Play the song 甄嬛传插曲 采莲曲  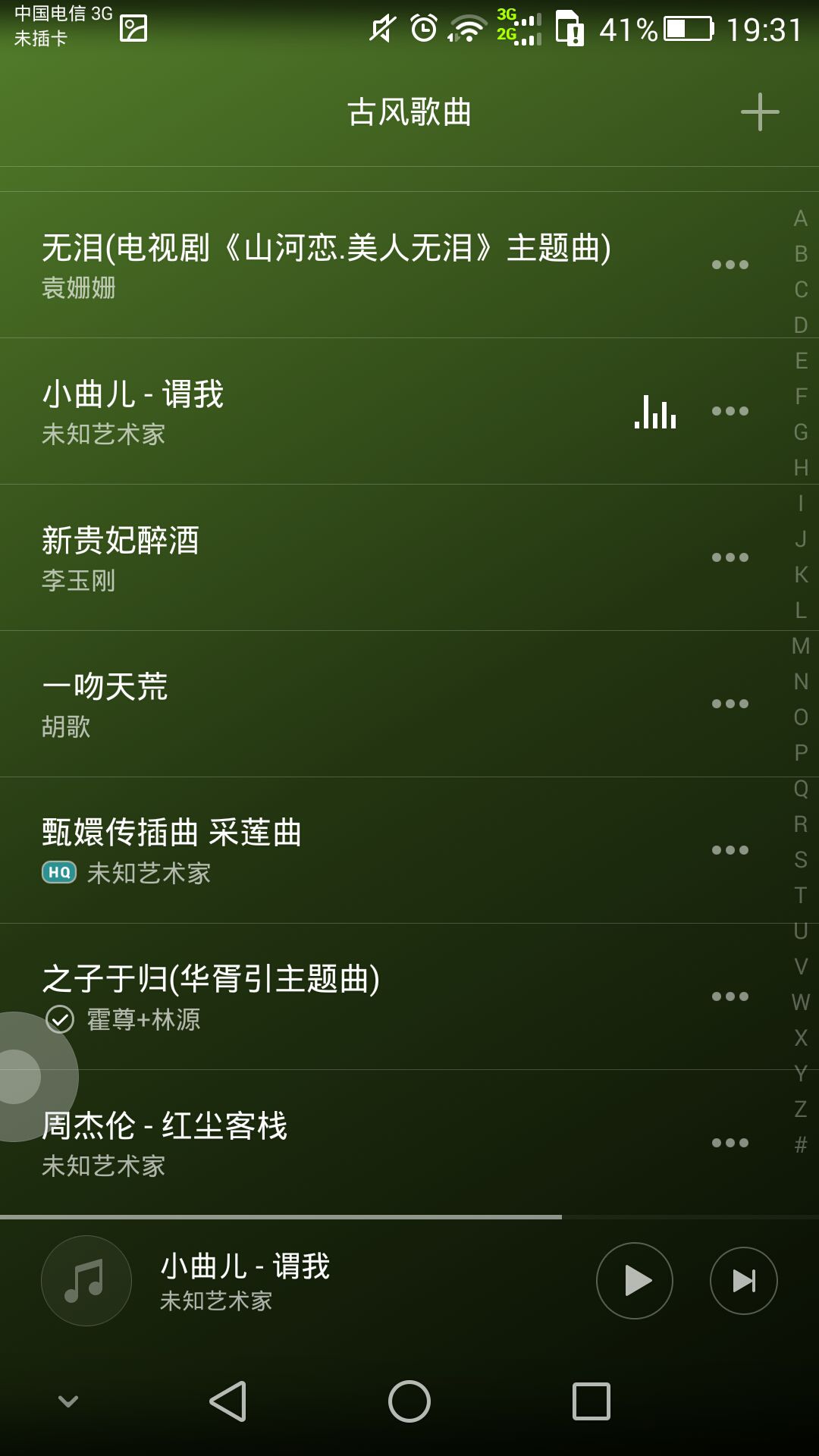pyautogui.click(x=356, y=850)
